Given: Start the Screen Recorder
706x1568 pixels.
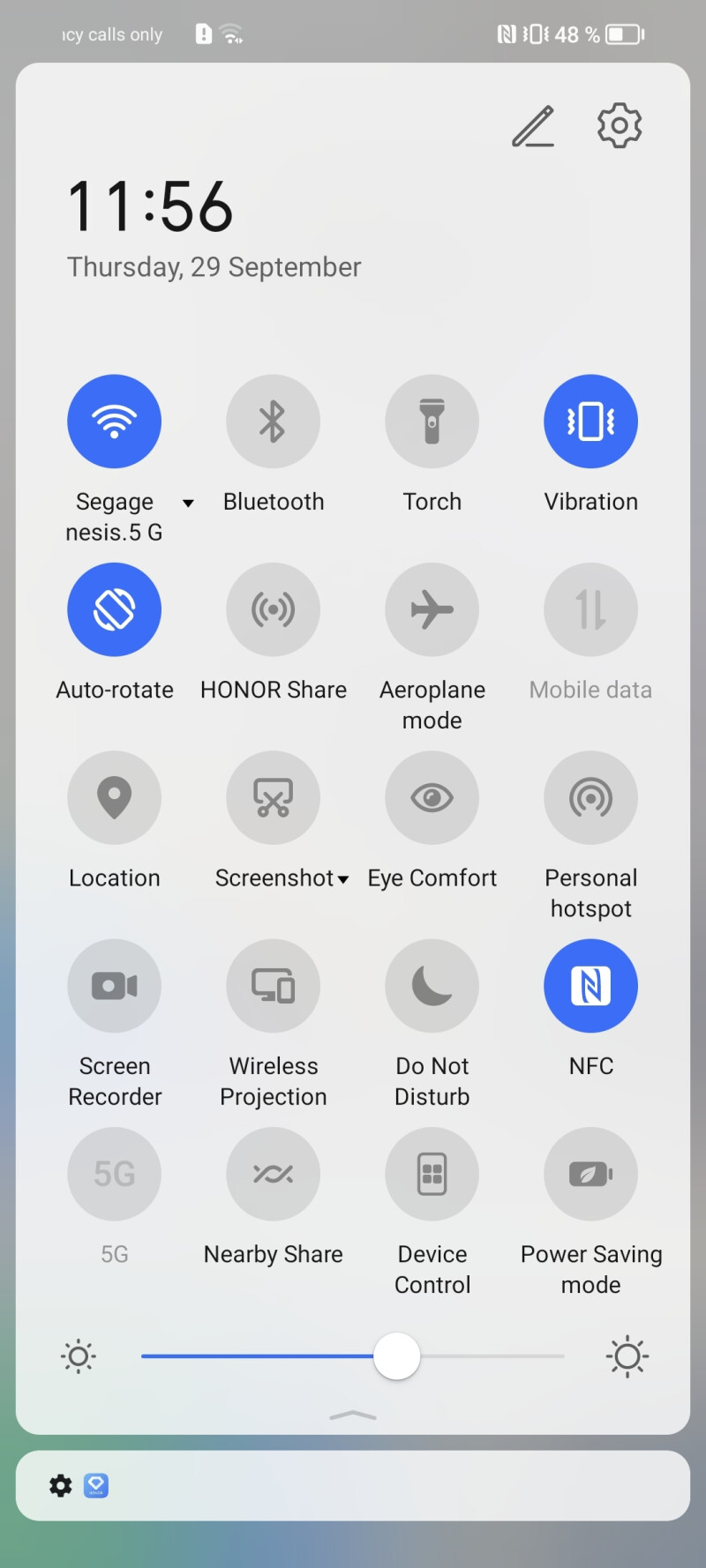Looking at the screenshot, I should click(x=115, y=986).
